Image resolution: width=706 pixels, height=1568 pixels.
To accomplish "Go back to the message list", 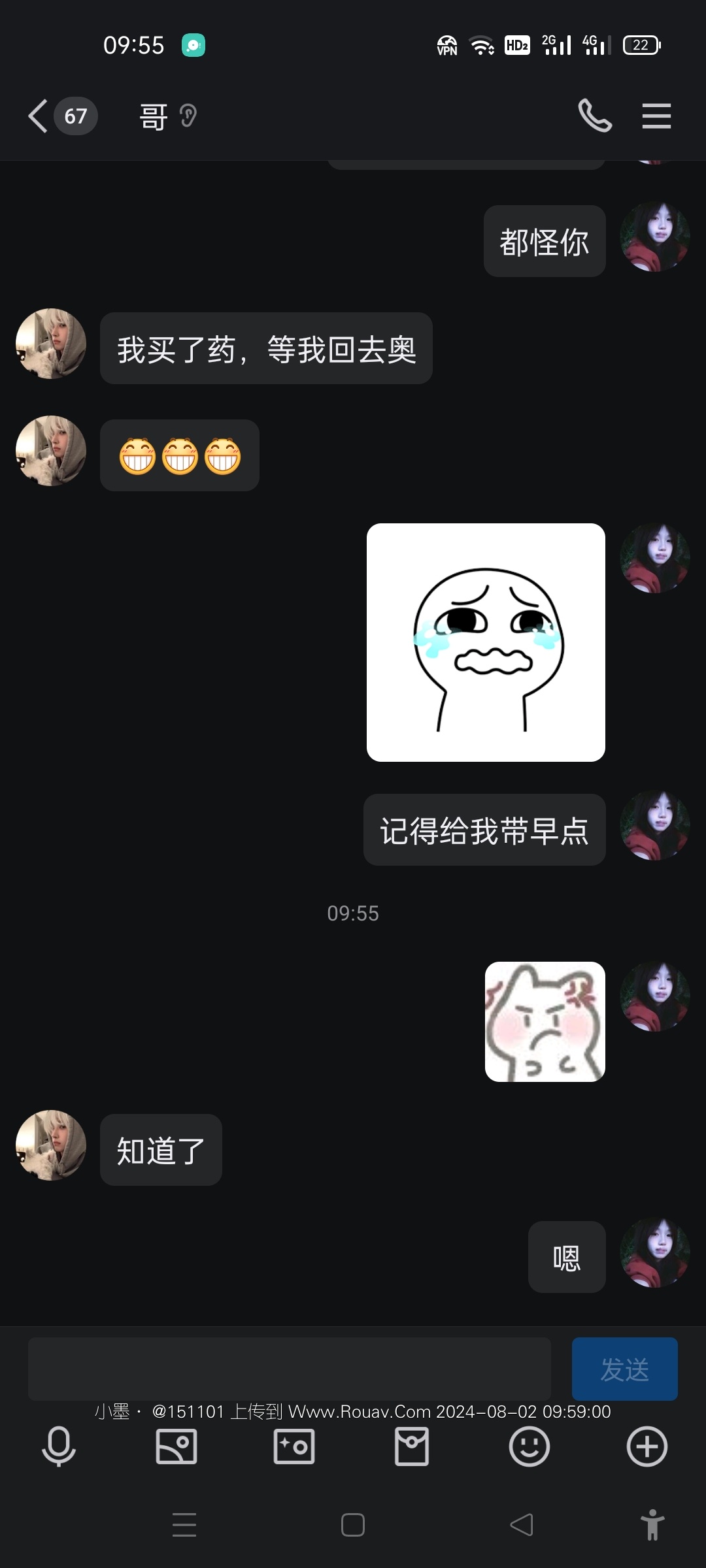I will pyautogui.click(x=38, y=116).
